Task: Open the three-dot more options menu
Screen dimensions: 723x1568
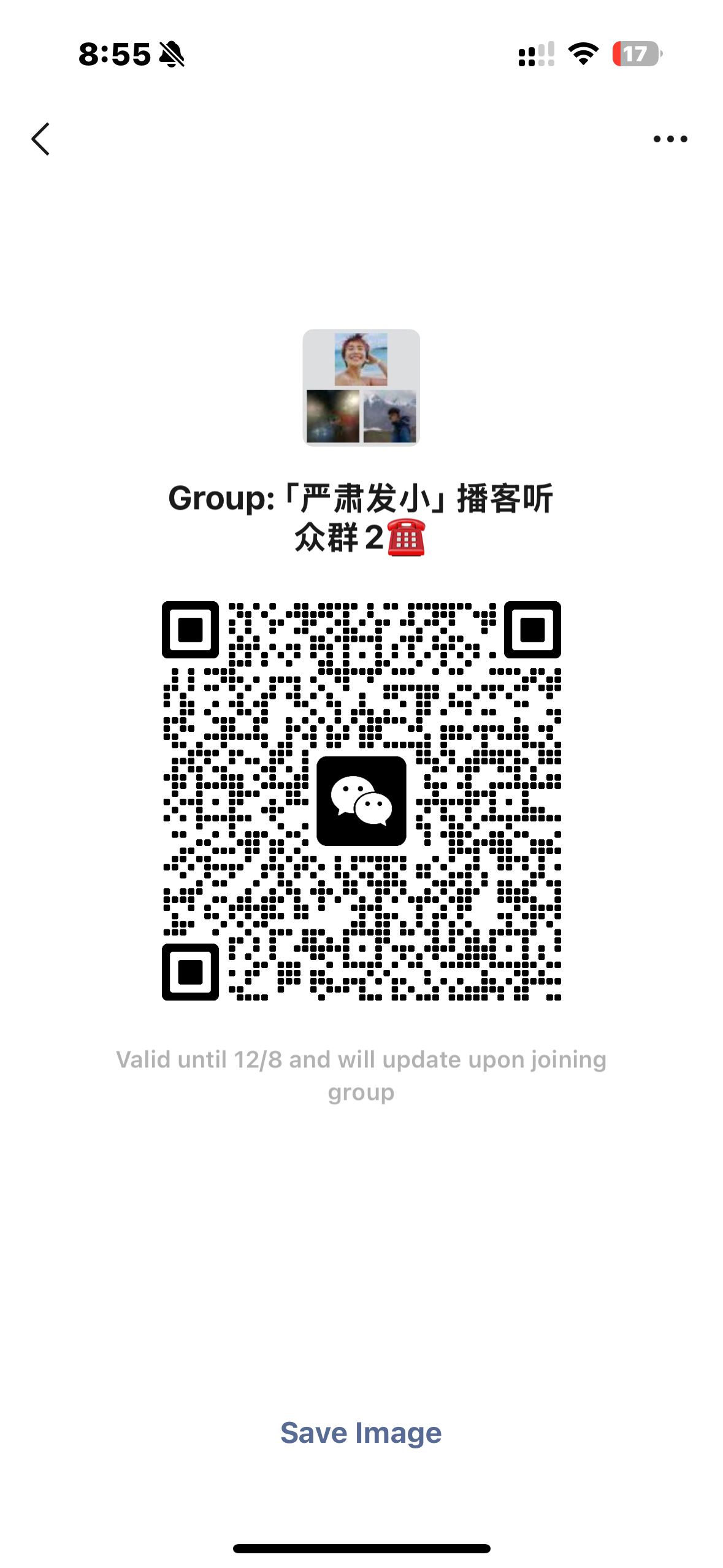Action: [x=670, y=139]
